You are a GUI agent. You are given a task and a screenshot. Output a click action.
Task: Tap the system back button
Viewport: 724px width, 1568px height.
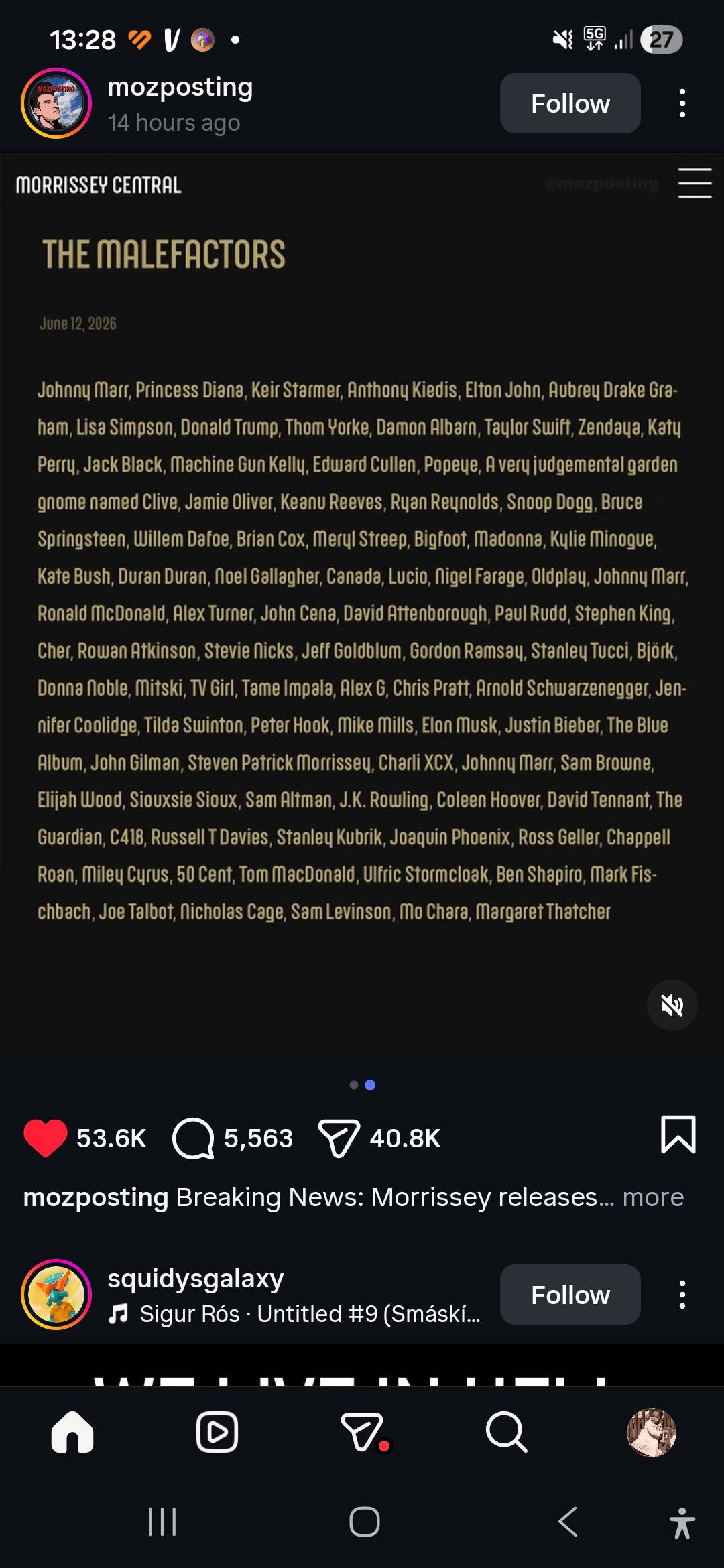click(x=568, y=1522)
